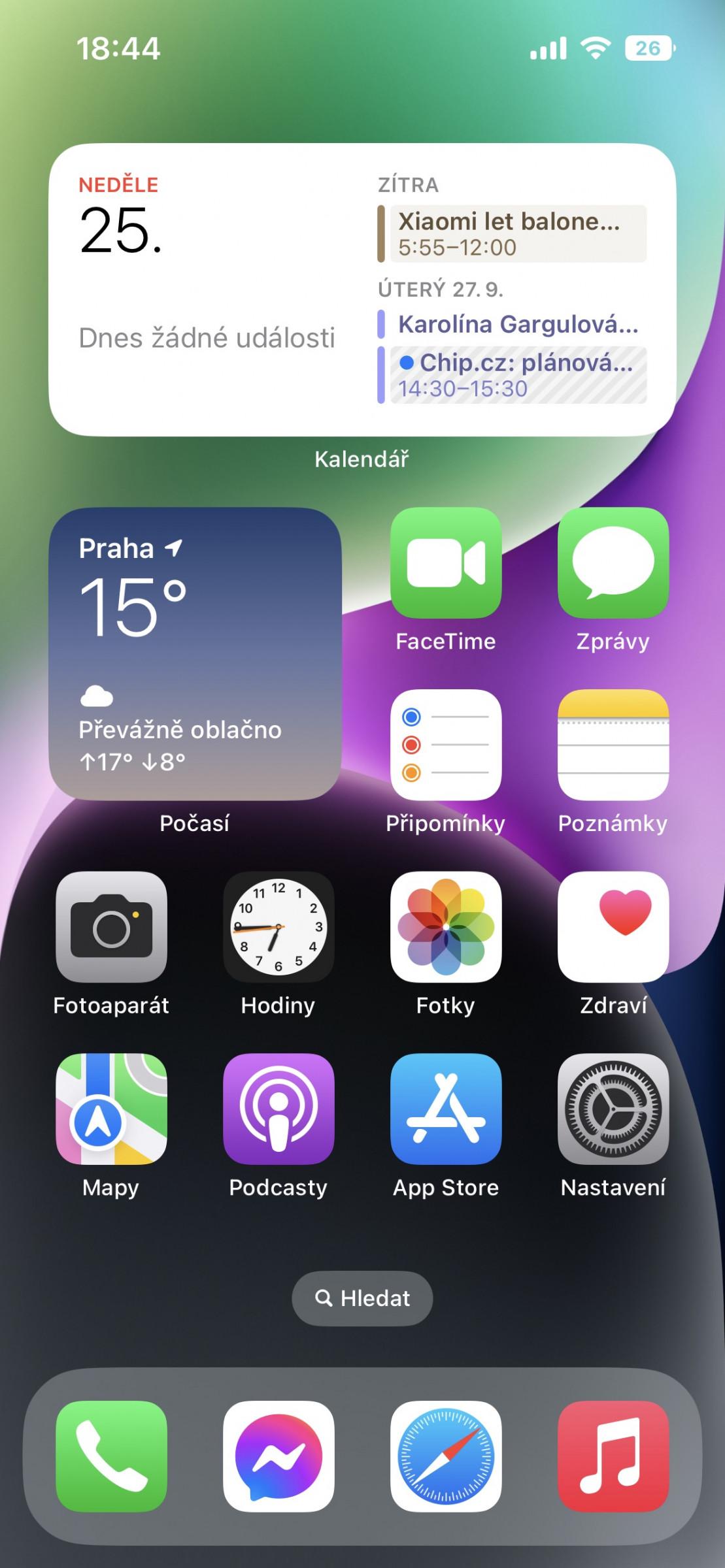Open the Phone app in the dock

coord(111,1456)
